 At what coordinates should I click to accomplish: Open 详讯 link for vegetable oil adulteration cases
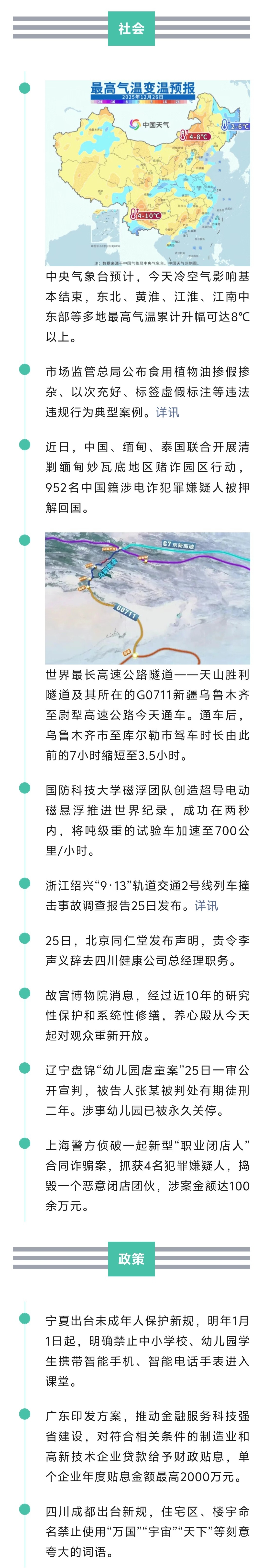point(167,412)
